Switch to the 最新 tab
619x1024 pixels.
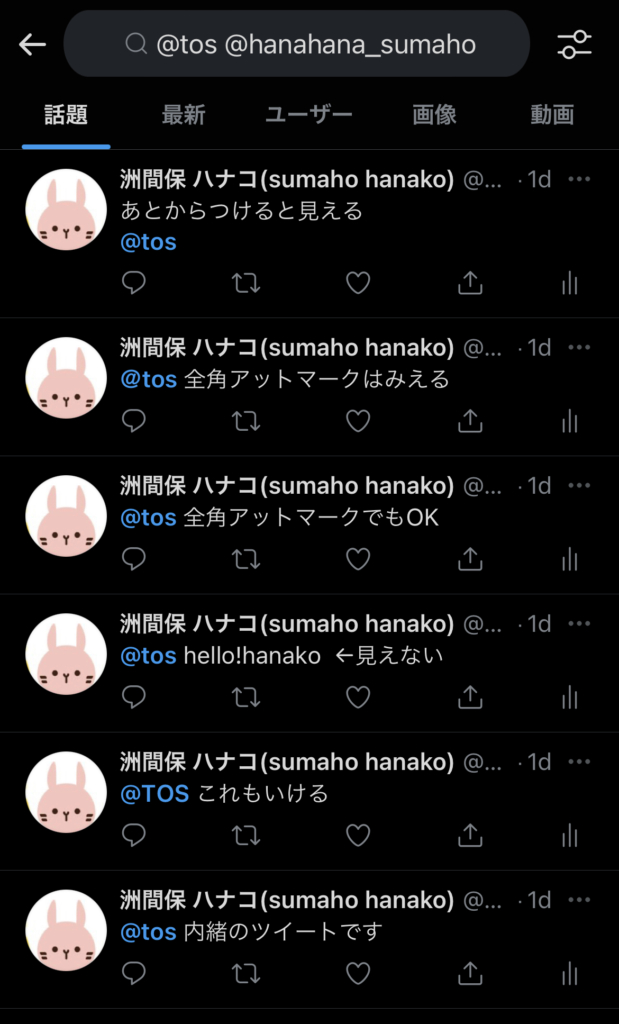coord(183,115)
